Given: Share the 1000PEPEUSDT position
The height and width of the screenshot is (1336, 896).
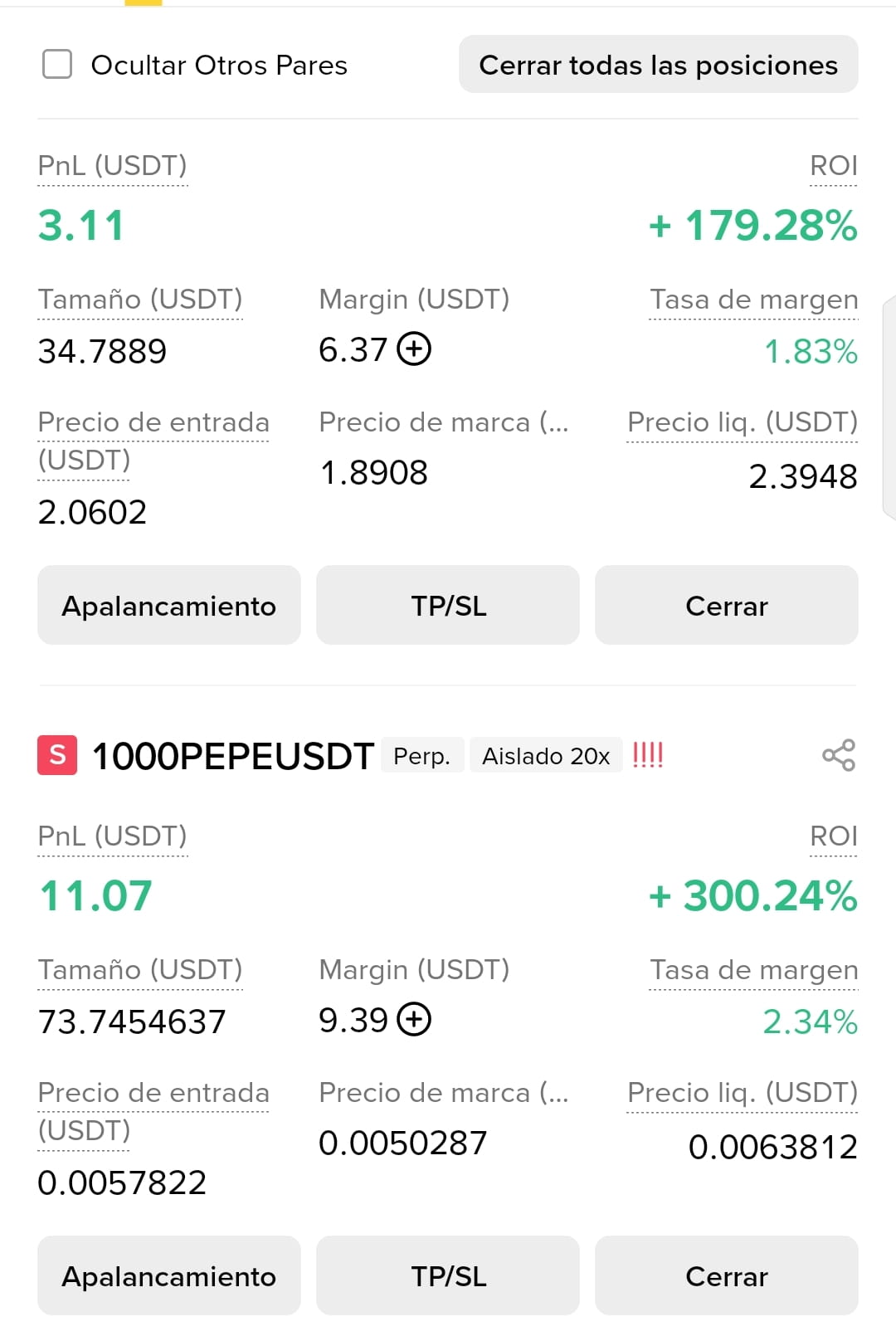Looking at the screenshot, I should coord(839,755).
